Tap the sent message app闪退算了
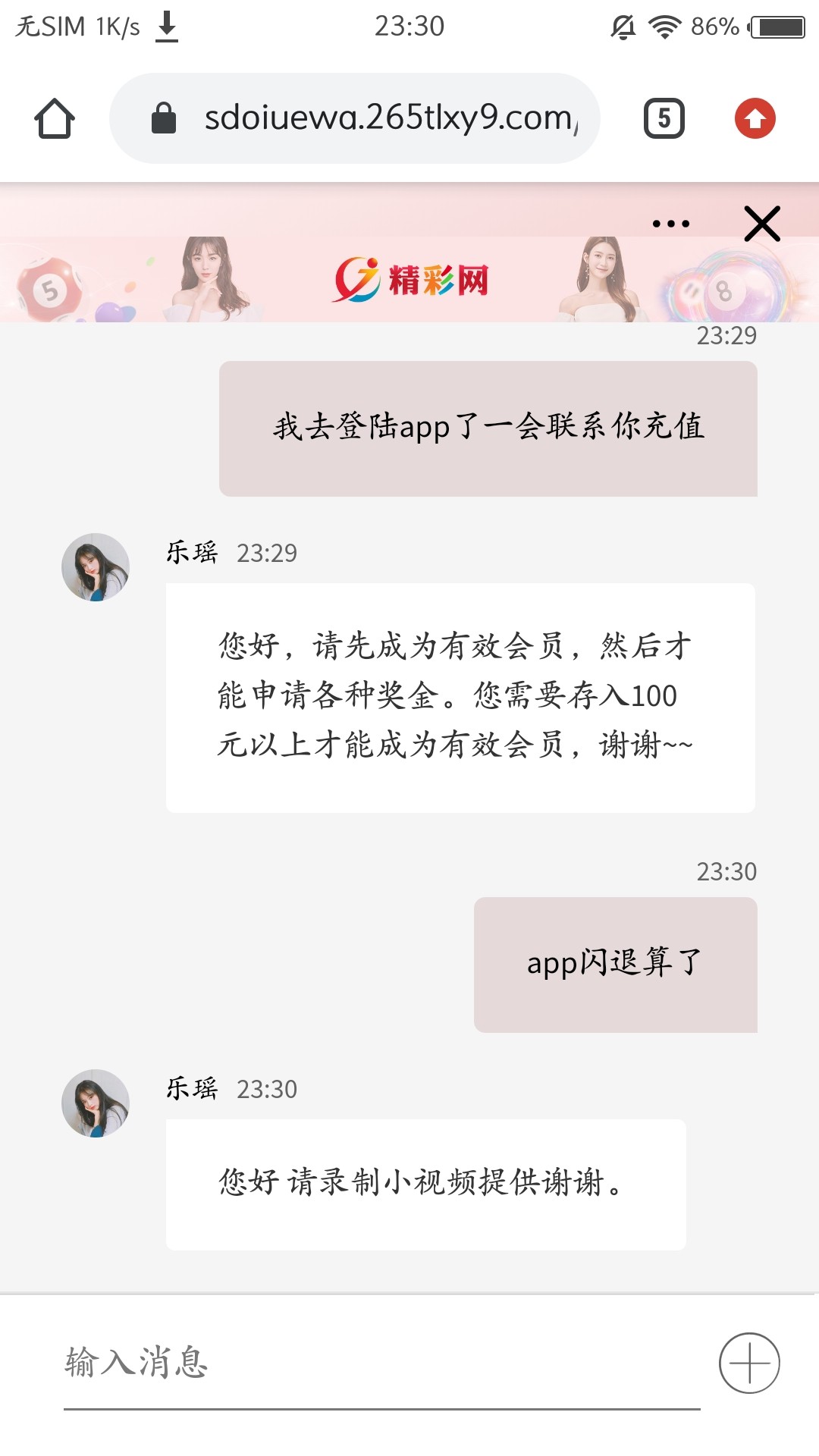Screen dimensions: 819x1456 point(615,964)
